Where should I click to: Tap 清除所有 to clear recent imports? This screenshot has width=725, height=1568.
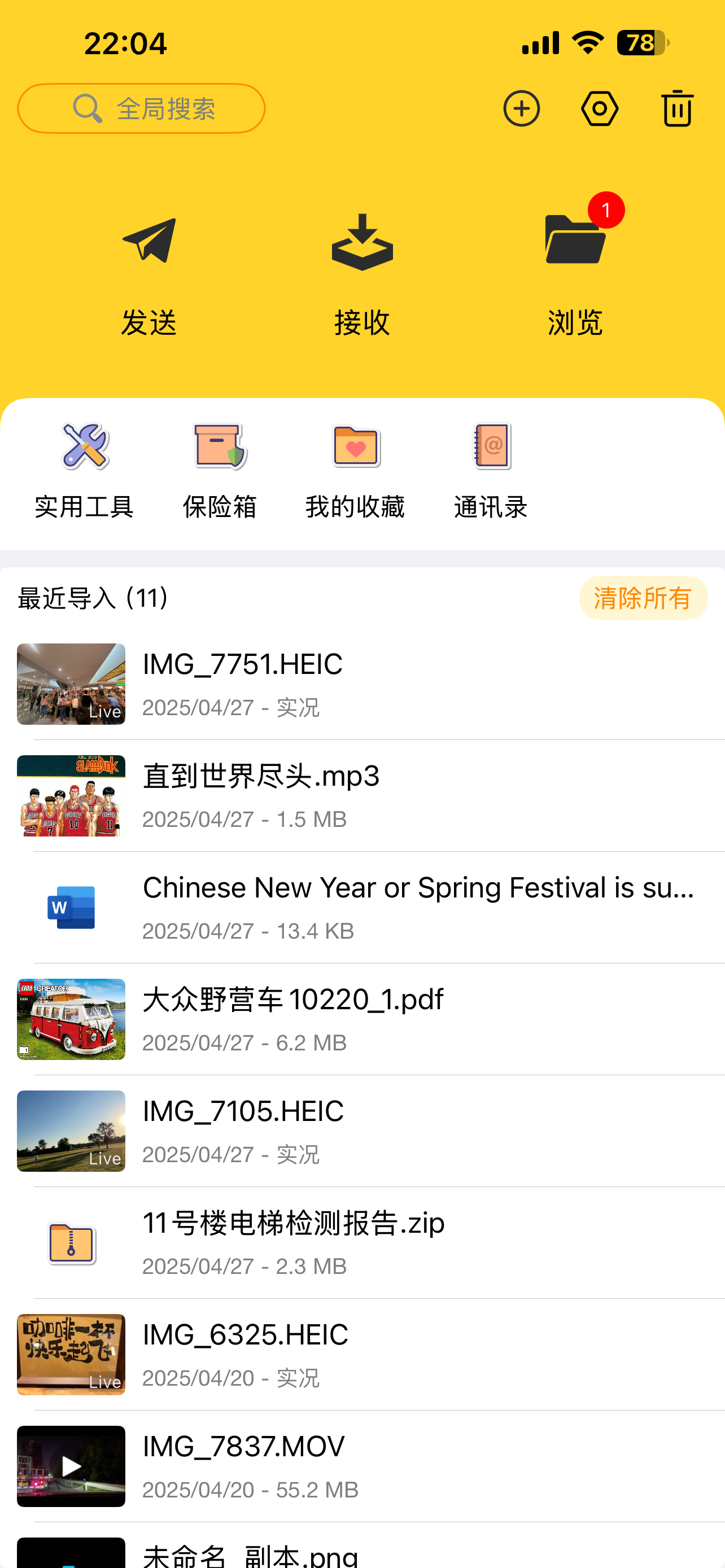pos(643,599)
